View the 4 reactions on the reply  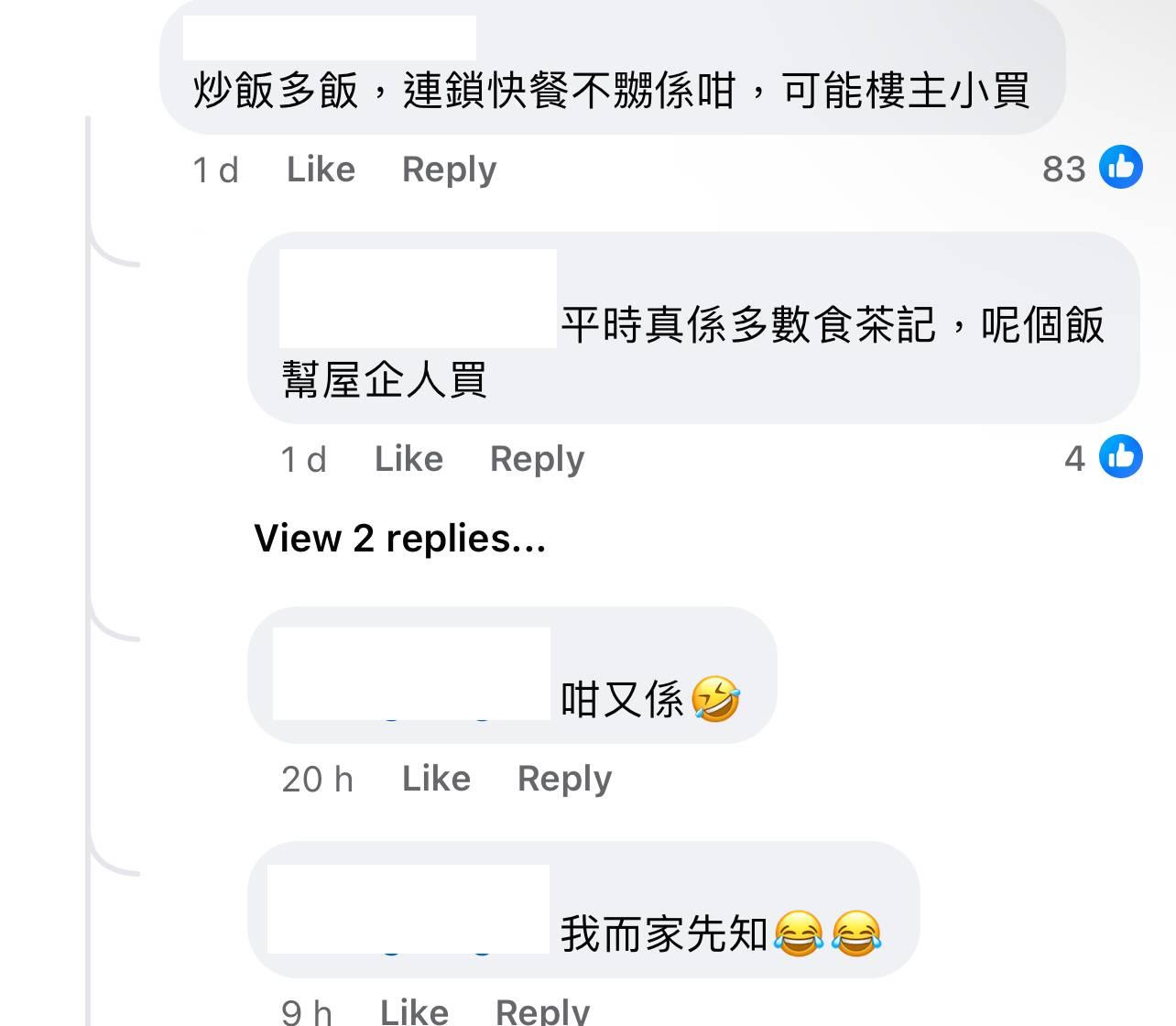click(x=1104, y=457)
